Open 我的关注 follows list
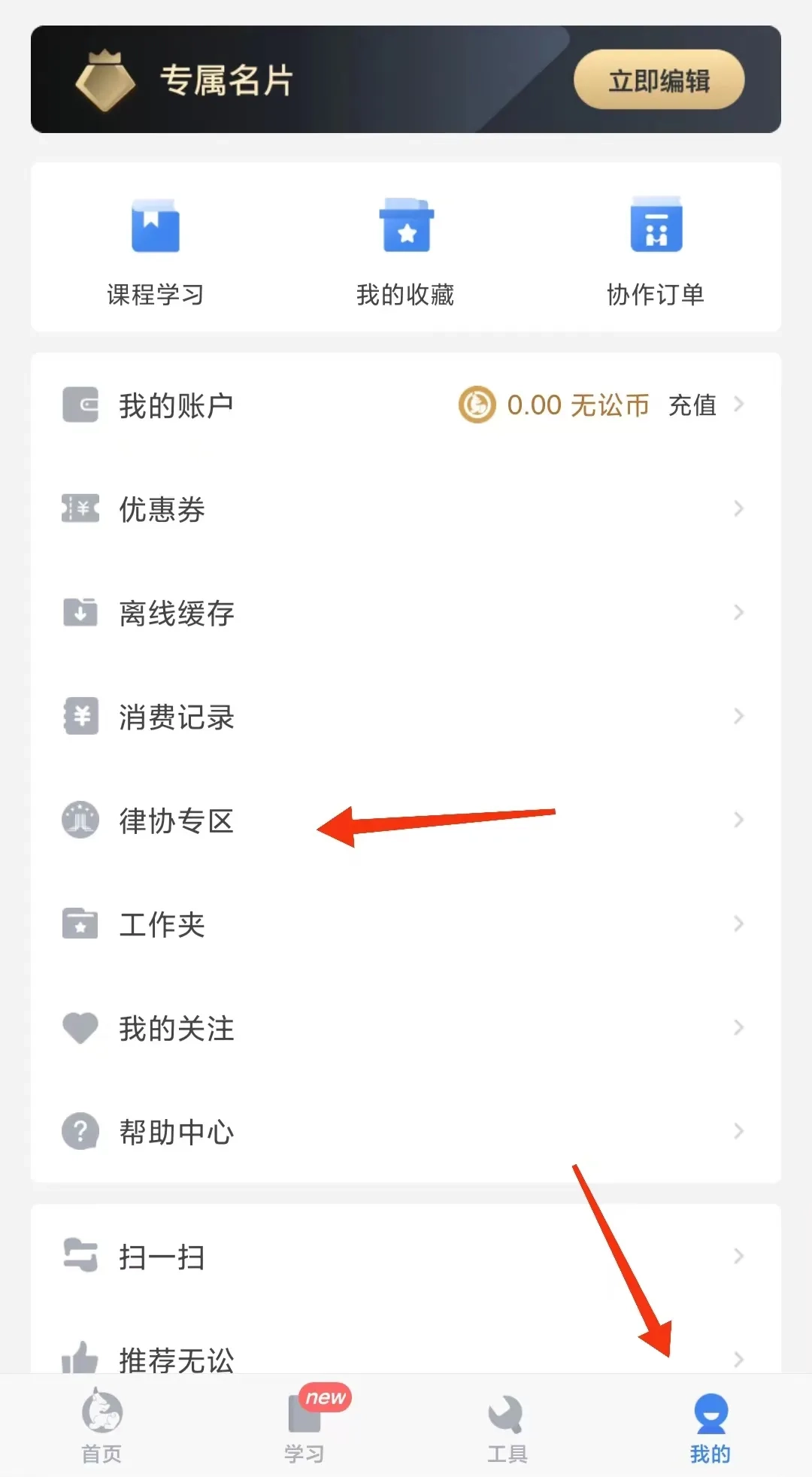 click(x=406, y=1028)
